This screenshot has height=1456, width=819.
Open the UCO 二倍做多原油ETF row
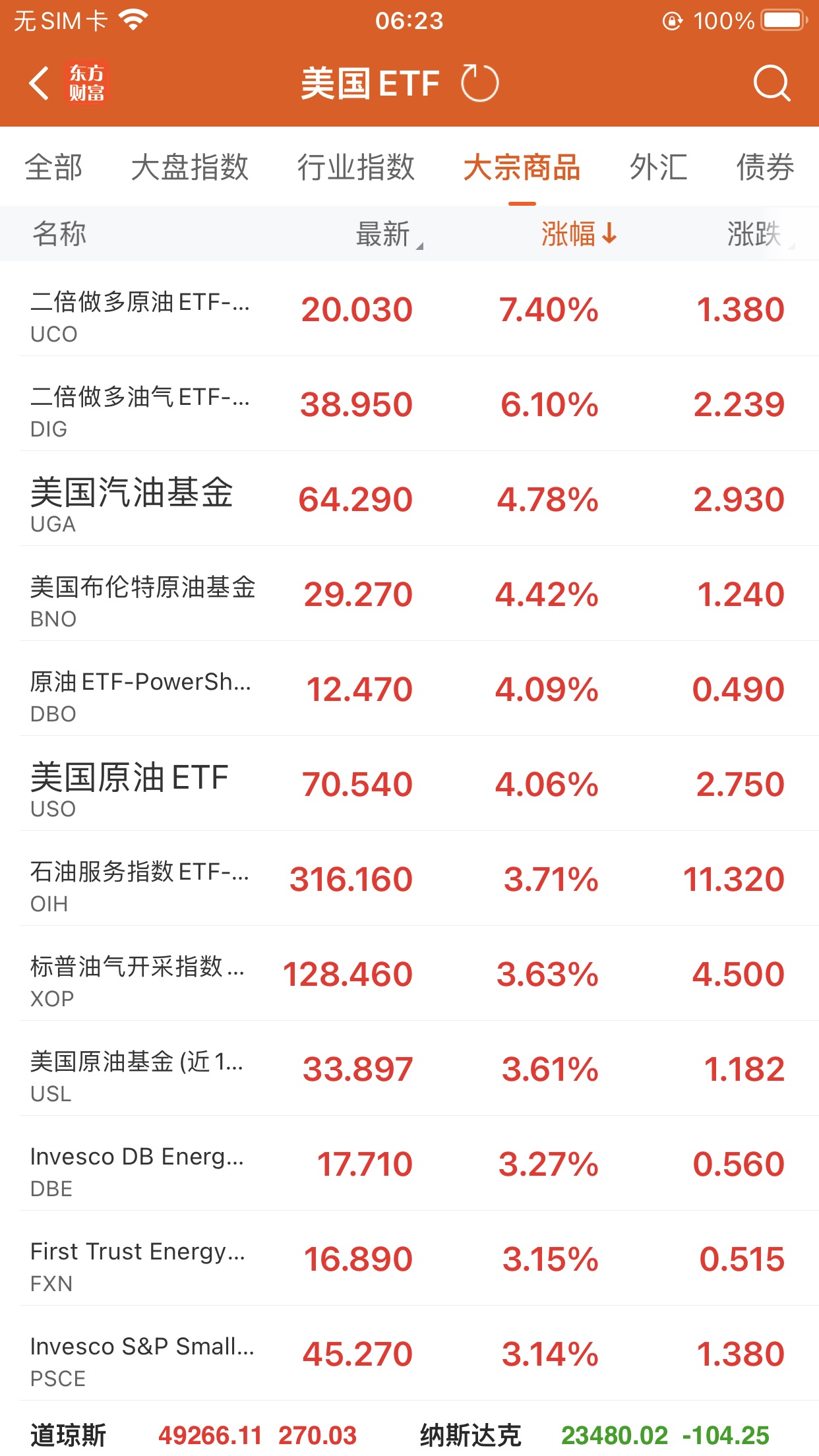[409, 310]
